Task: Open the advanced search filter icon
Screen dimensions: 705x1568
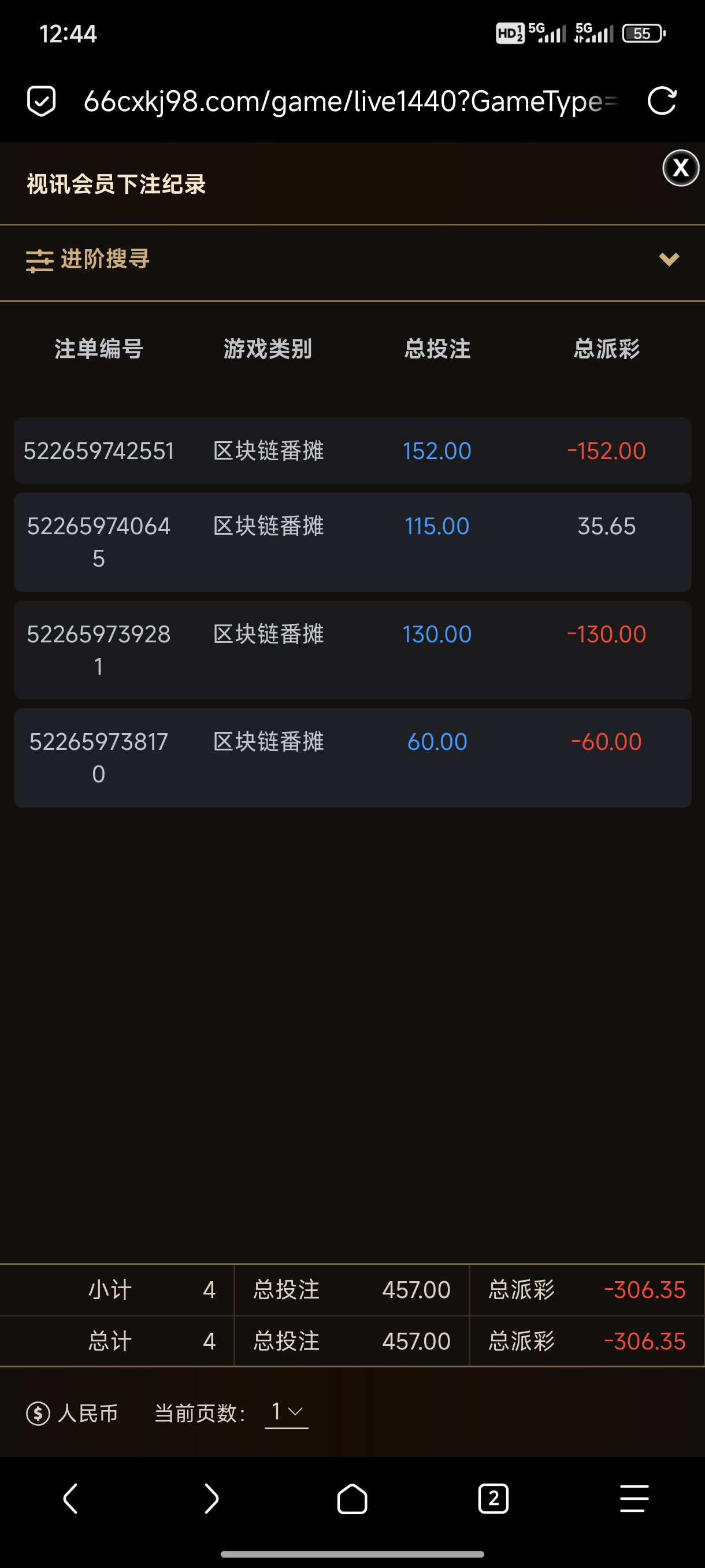Action: pyautogui.click(x=39, y=259)
